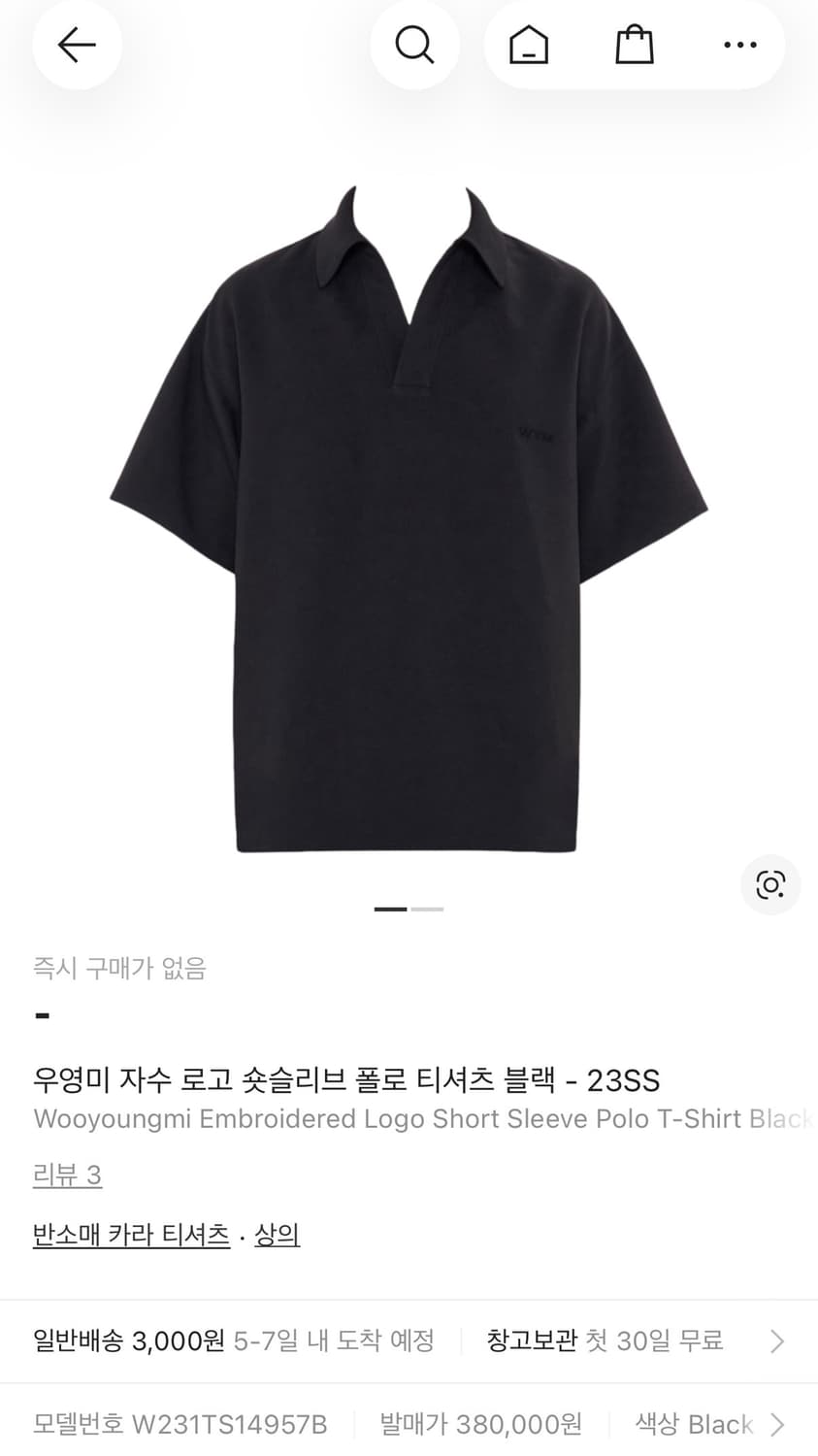Open the more options ellipsis icon
The height and width of the screenshot is (1456, 818).
point(740,45)
